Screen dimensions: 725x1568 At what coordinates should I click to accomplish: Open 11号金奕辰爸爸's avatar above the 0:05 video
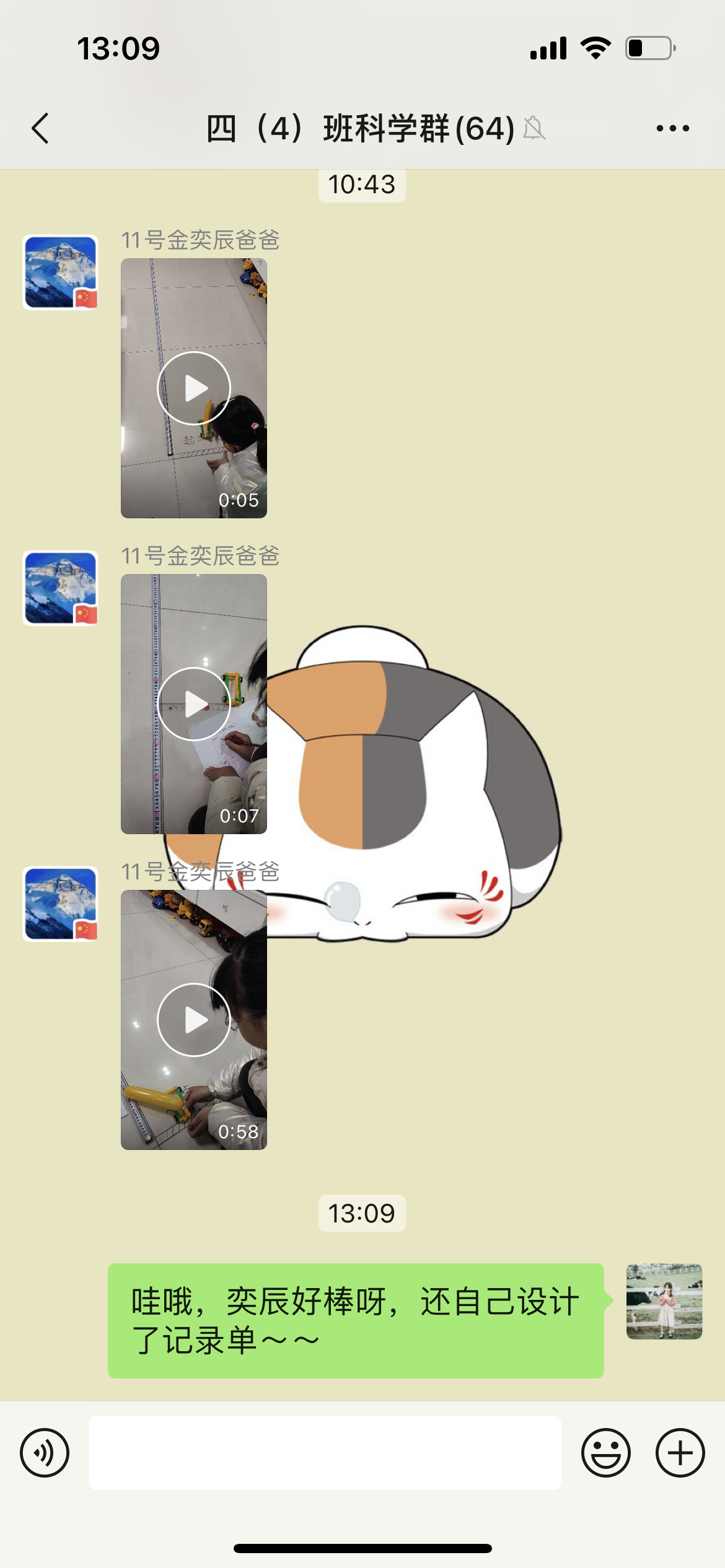(60, 272)
